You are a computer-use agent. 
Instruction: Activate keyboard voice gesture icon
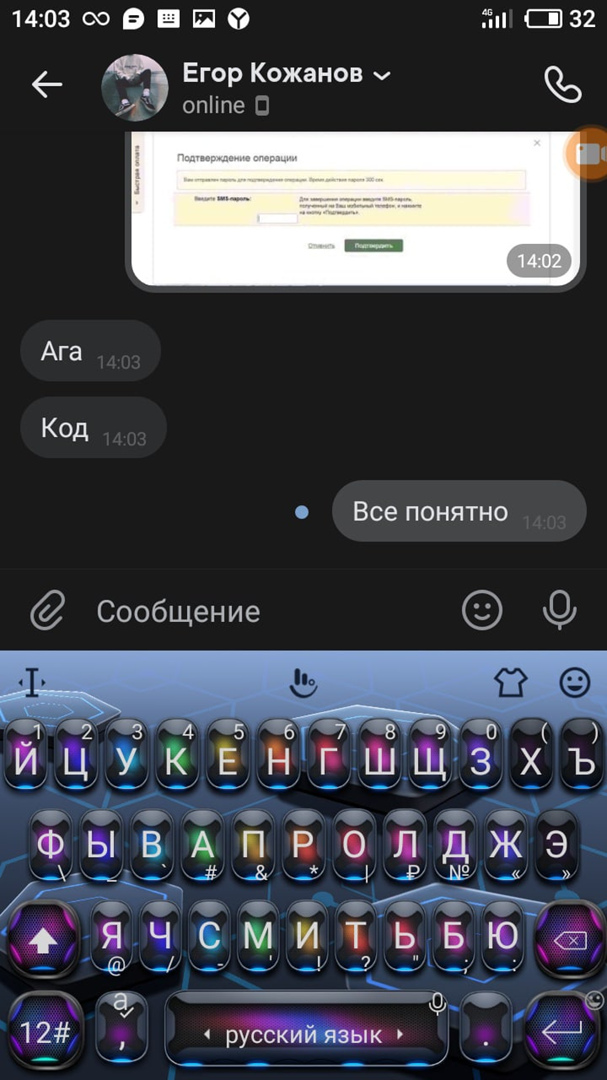pyautogui.click(x=301, y=683)
